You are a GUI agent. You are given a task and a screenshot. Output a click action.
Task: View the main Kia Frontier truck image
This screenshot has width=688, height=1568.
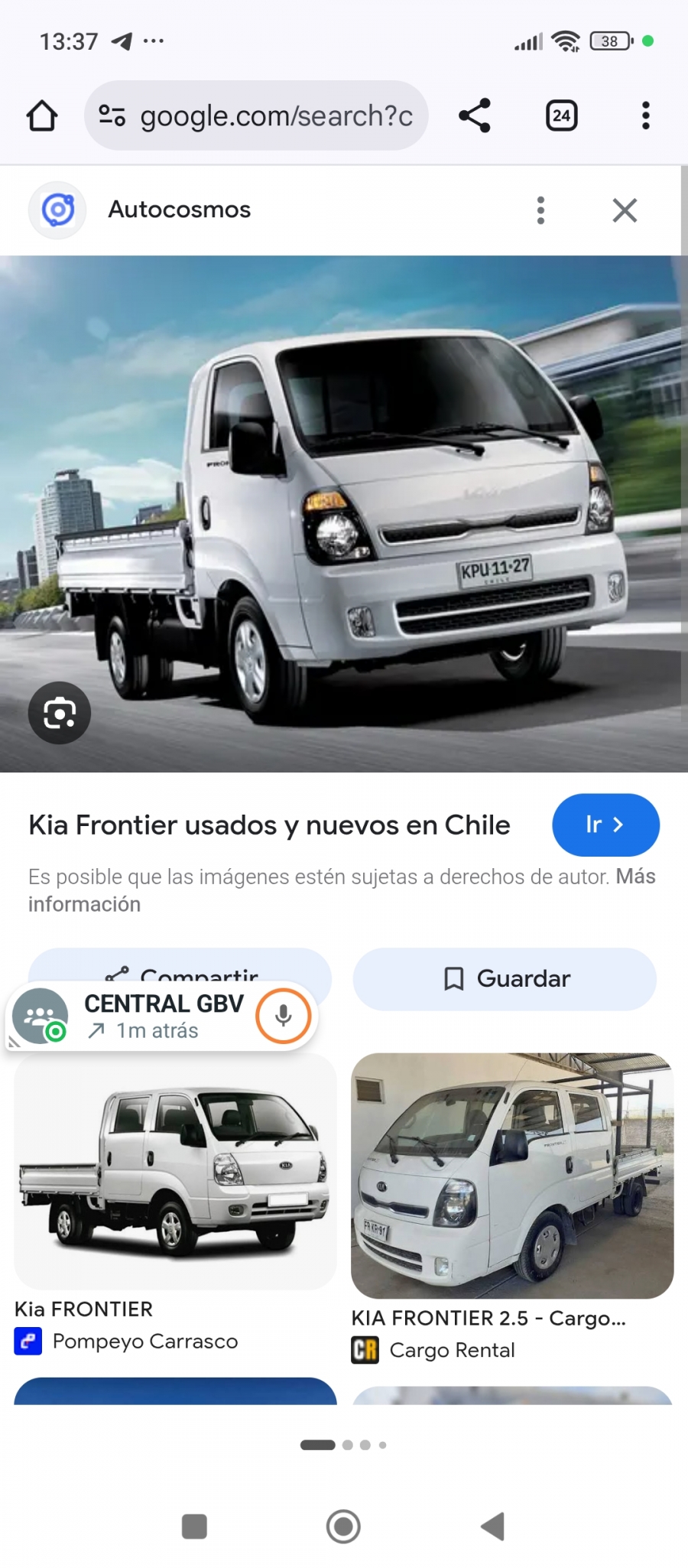point(344,512)
